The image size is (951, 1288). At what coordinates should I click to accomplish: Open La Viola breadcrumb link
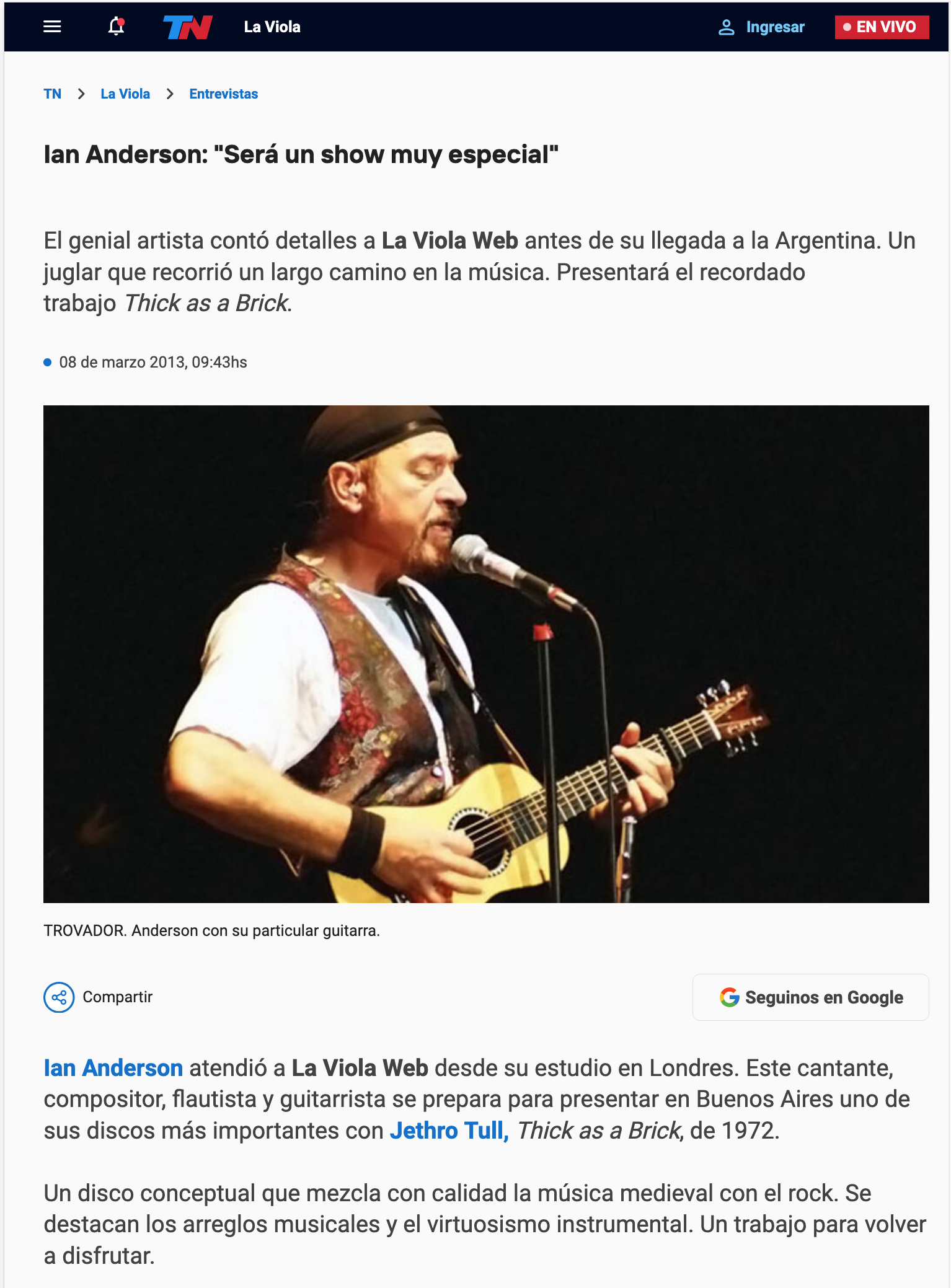click(125, 94)
